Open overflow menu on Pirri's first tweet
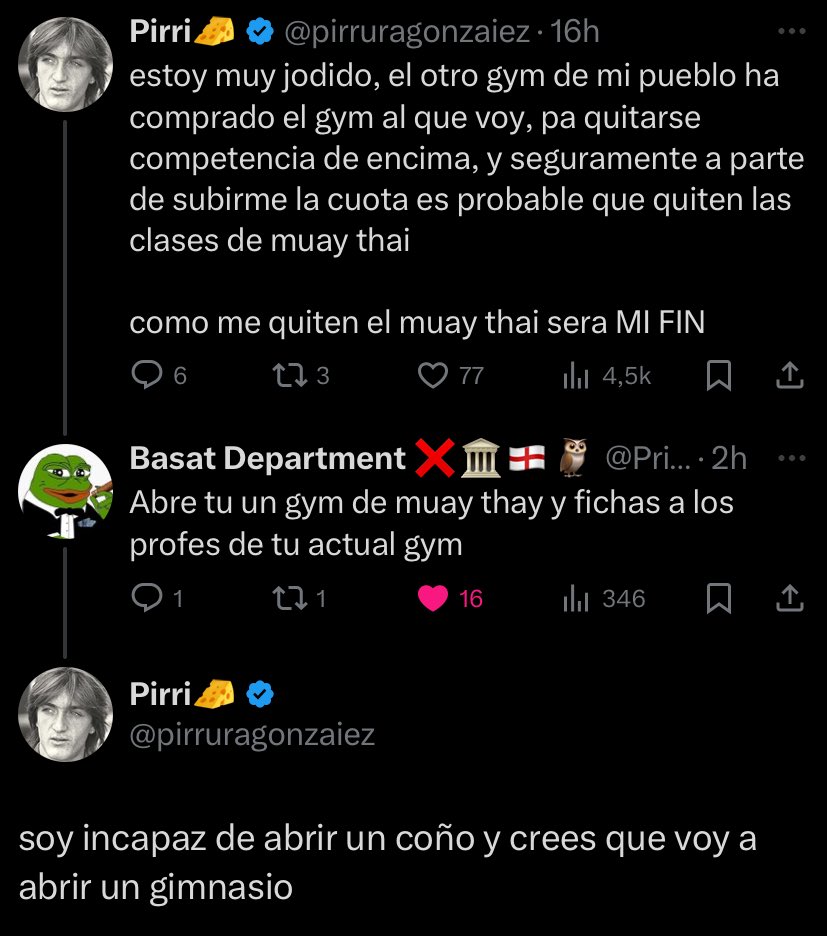Viewport: 827px width, 936px height. click(791, 32)
